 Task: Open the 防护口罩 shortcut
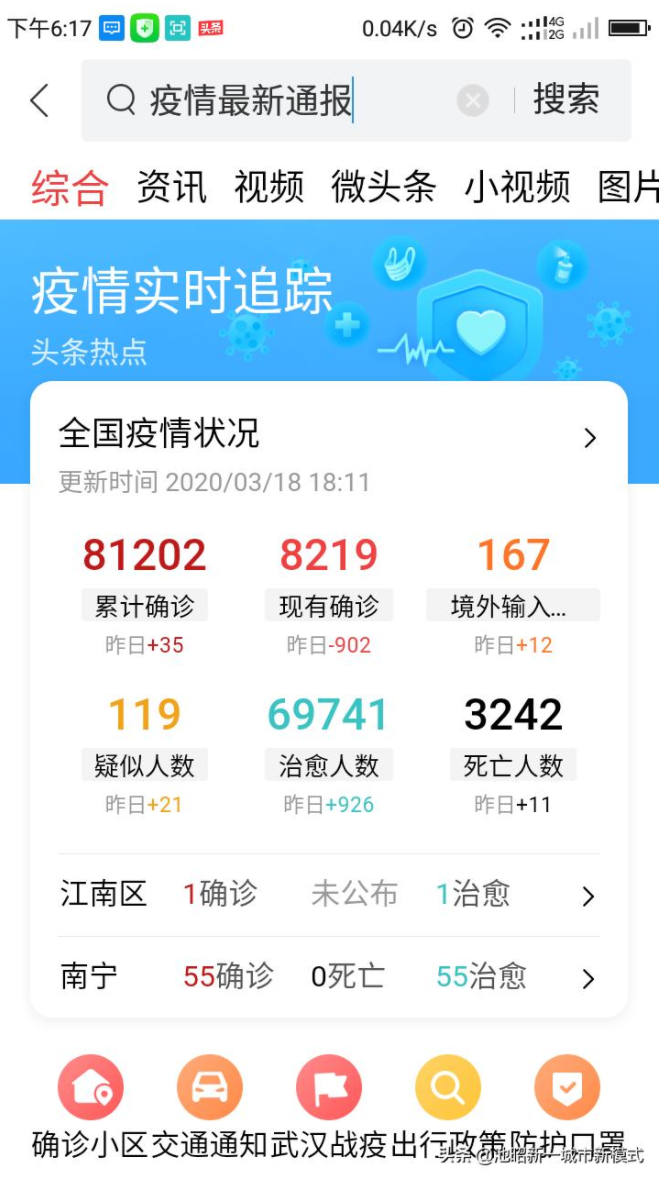[x=567, y=1105]
